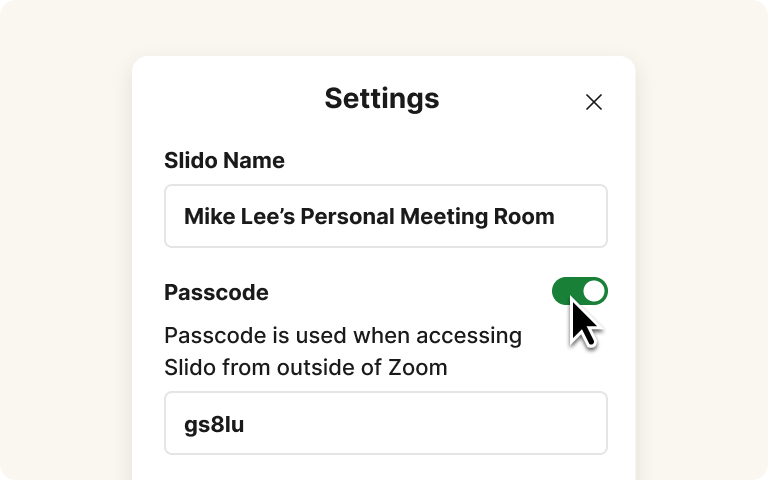Edit the passcode field showing gs8lu
This screenshot has height=480, width=768.
coord(385,424)
